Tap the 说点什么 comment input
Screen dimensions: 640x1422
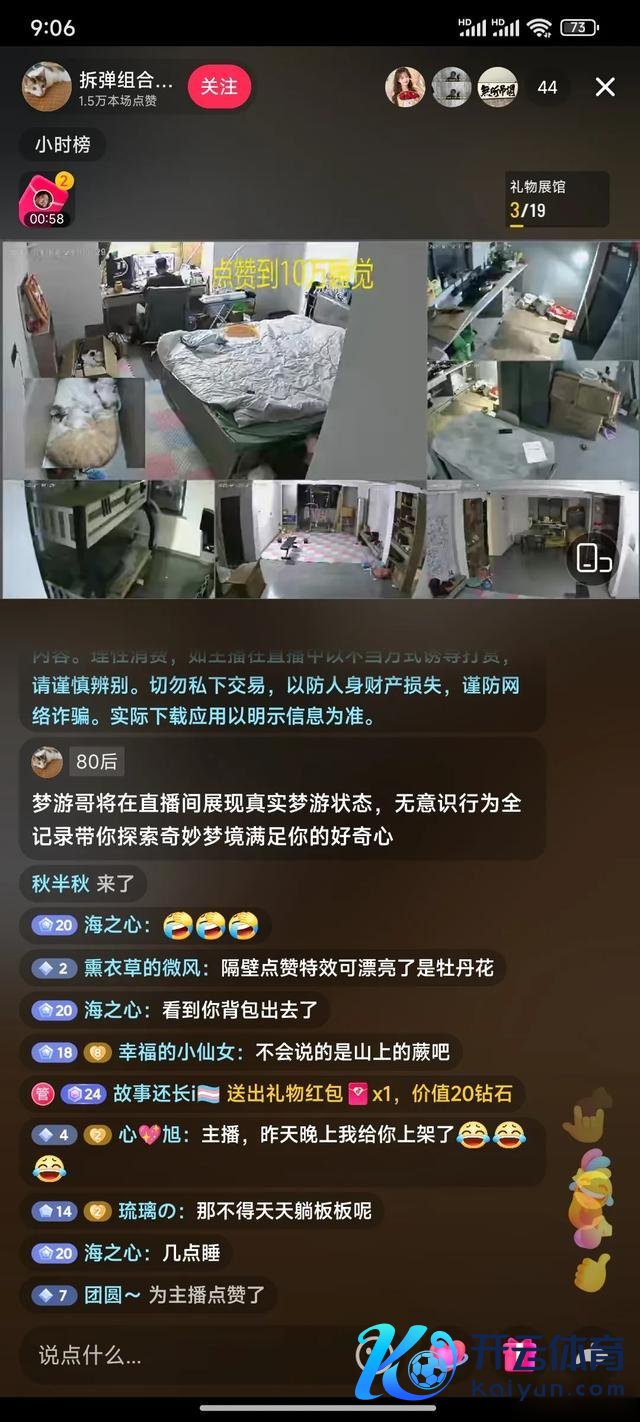(x=180, y=1355)
